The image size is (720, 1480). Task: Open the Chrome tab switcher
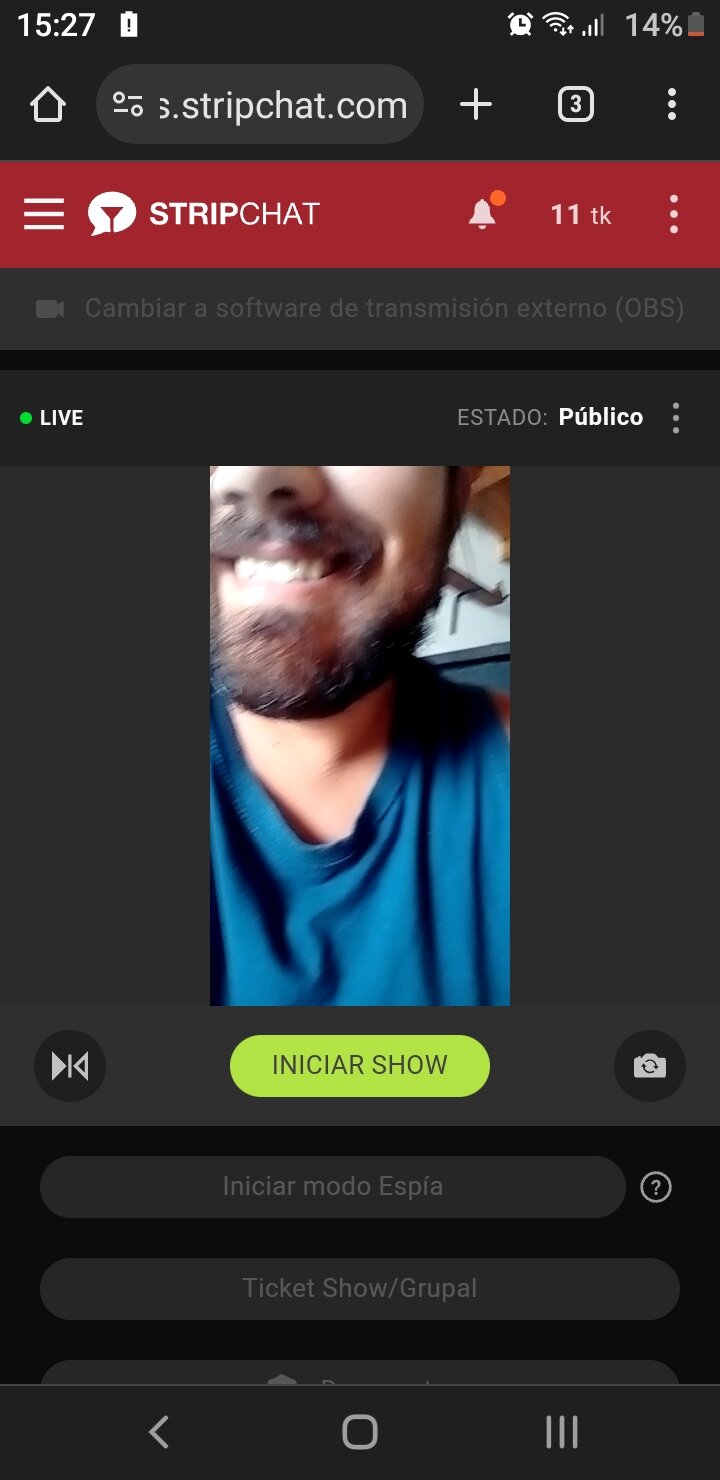coord(576,104)
